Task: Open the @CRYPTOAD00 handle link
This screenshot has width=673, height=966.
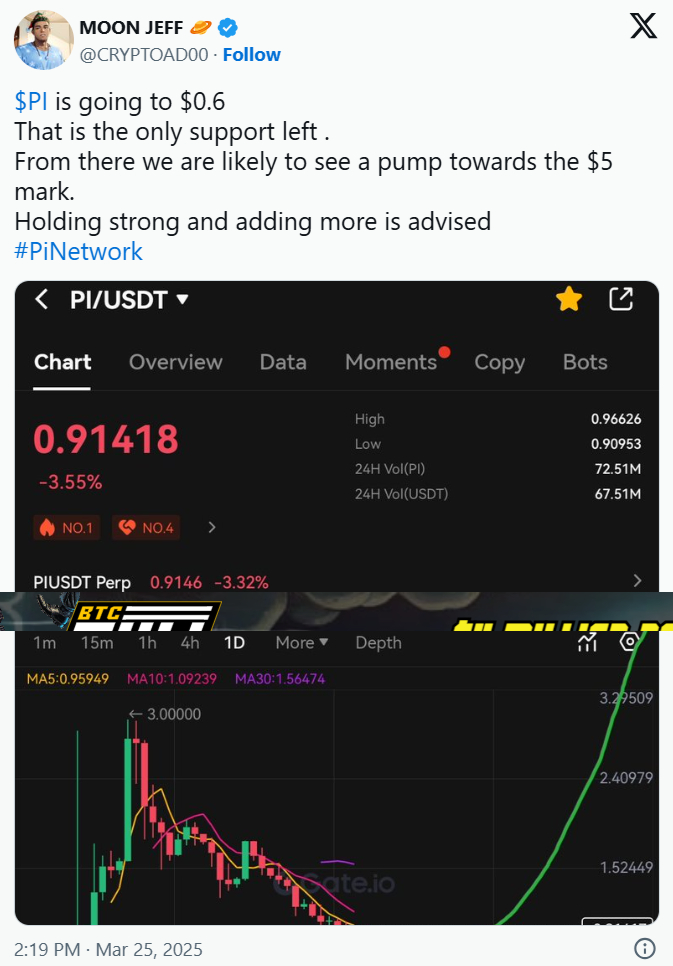Action: [144, 54]
